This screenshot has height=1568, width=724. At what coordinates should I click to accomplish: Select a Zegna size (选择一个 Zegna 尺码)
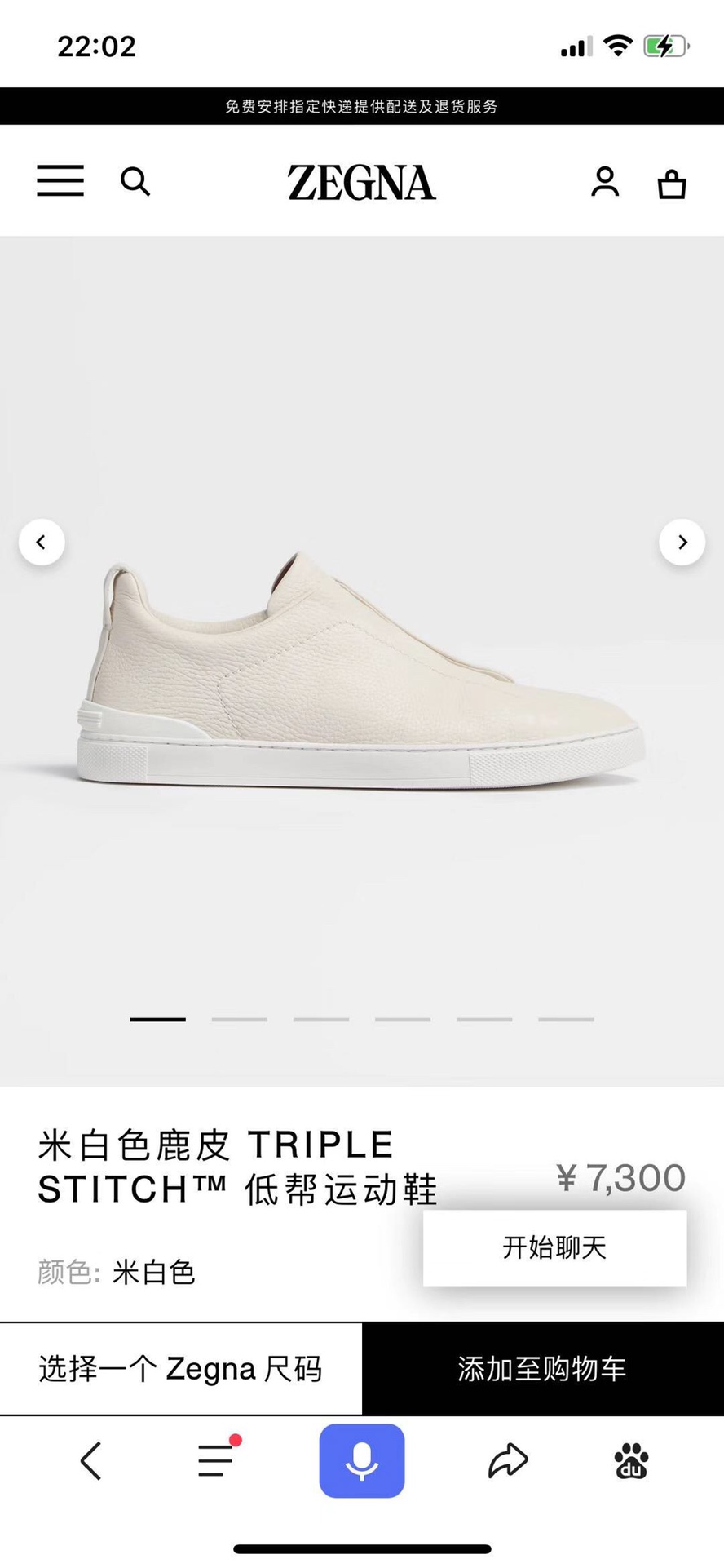tap(180, 1368)
